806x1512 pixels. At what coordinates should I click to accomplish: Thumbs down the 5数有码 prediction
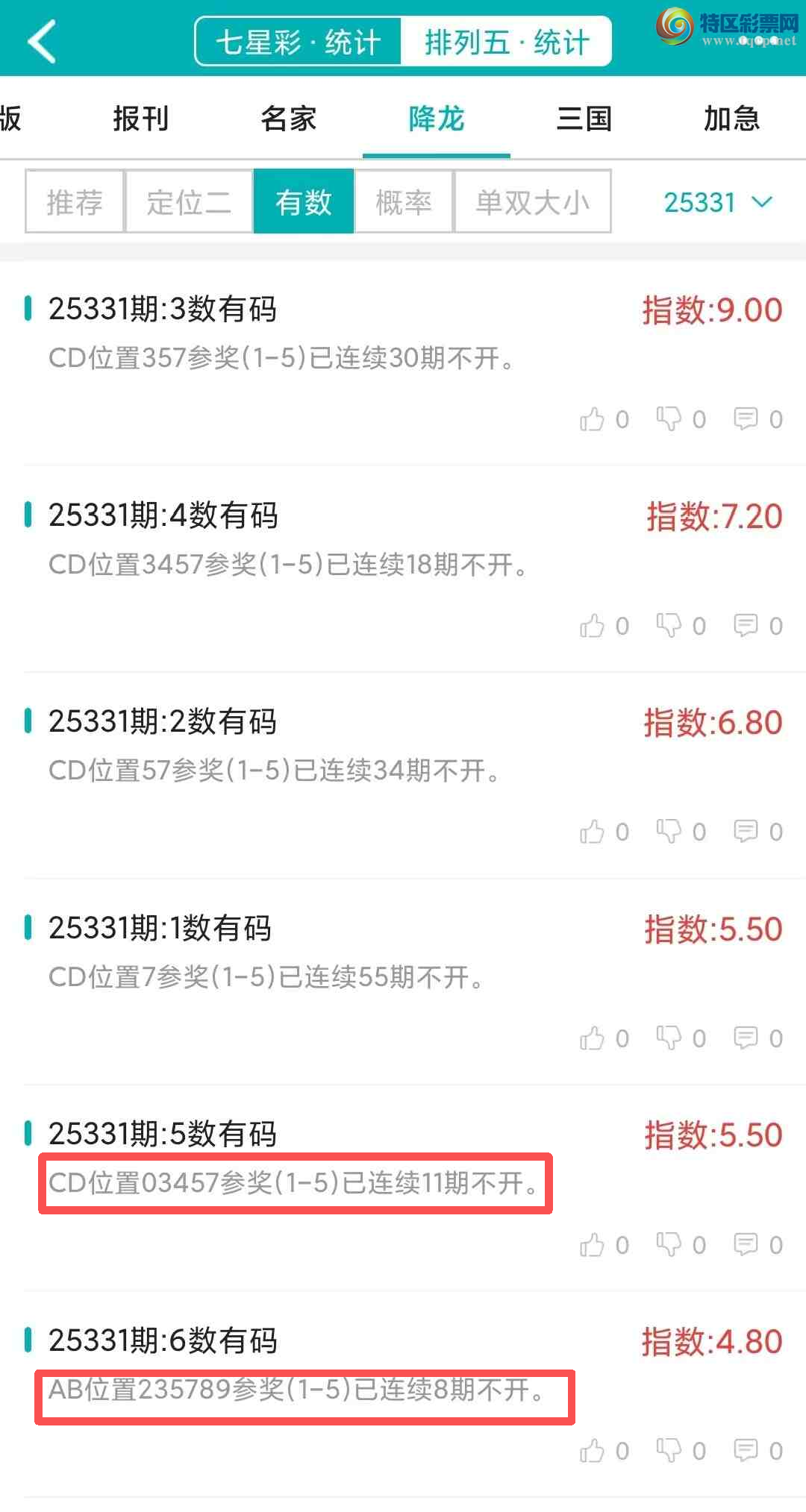coord(671,1244)
